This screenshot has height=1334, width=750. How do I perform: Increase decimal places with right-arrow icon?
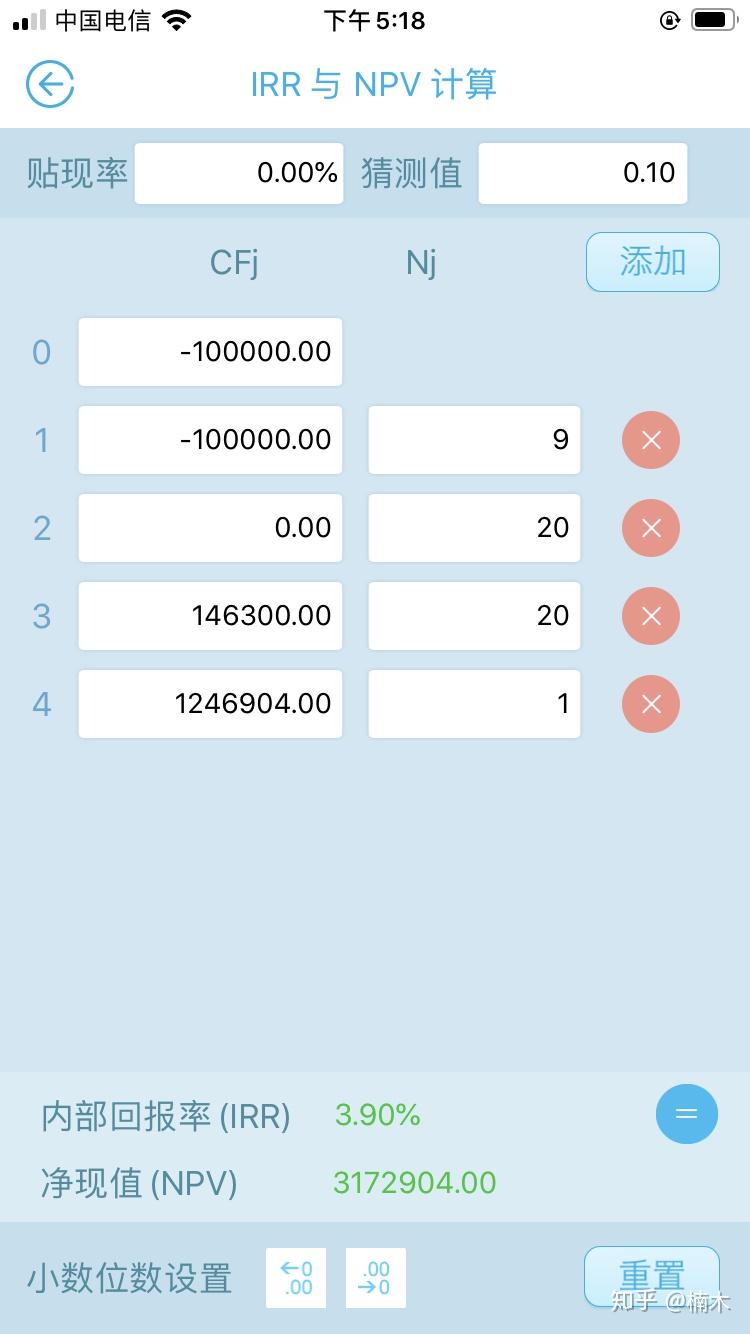(x=375, y=1277)
